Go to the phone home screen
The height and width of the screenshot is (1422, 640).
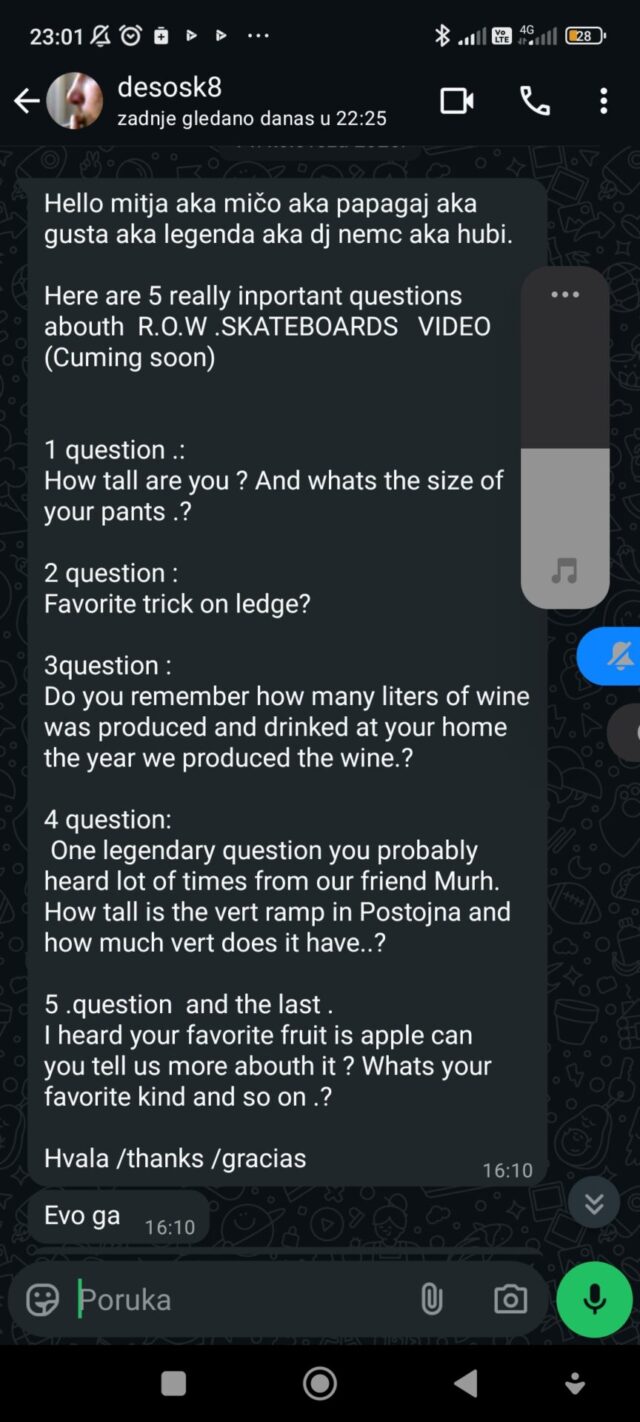pyautogui.click(x=320, y=1383)
